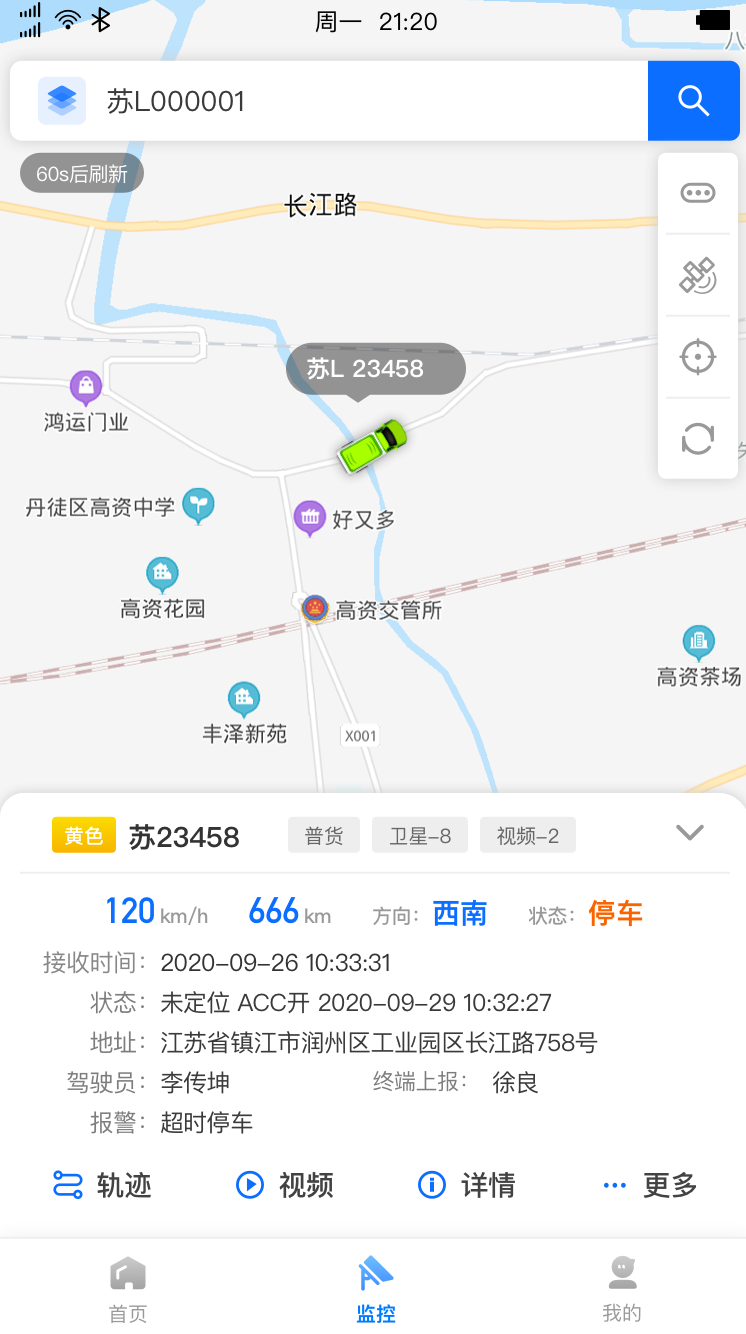The height and width of the screenshot is (1334, 746).
Task: Switch to satellite map view icon
Action: pyautogui.click(x=697, y=277)
